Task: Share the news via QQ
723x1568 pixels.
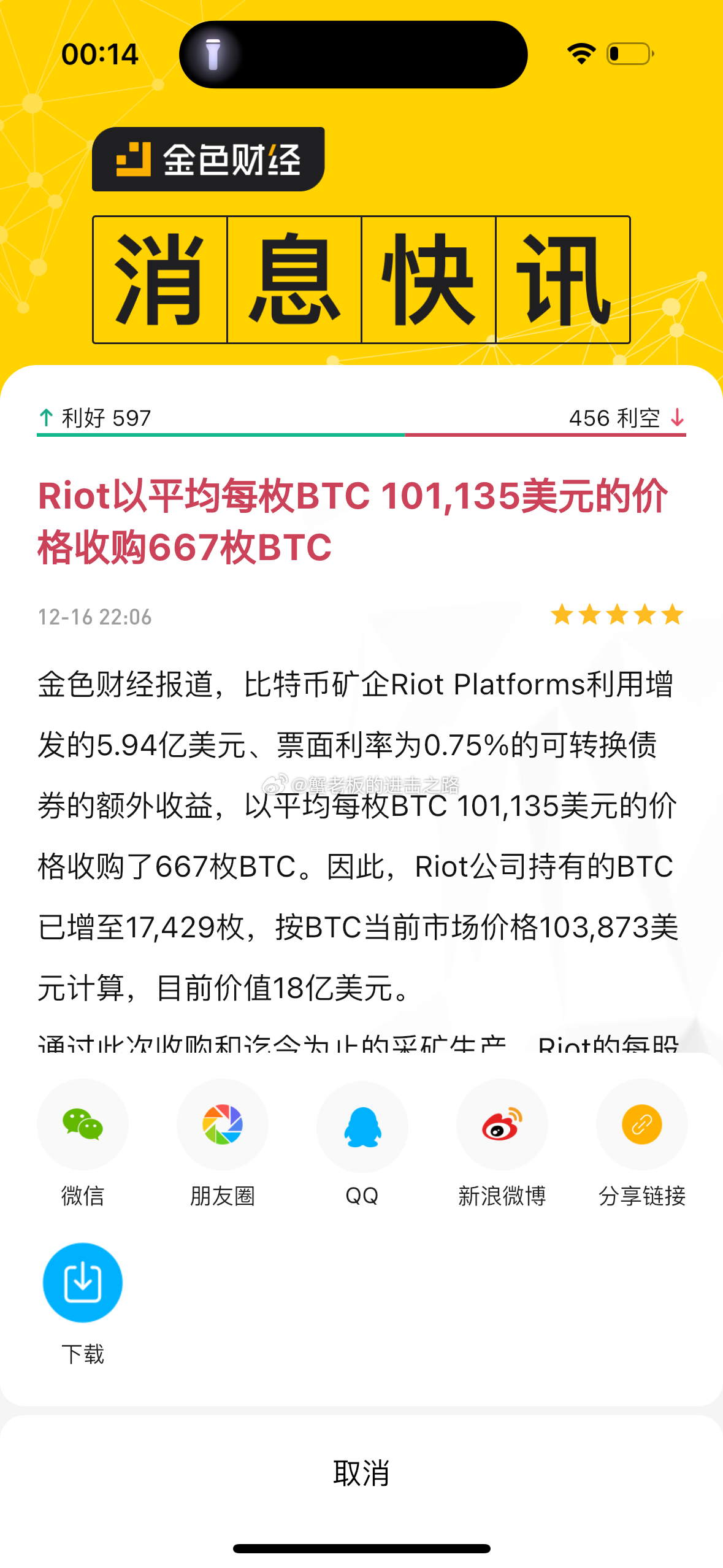Action: point(362,1126)
